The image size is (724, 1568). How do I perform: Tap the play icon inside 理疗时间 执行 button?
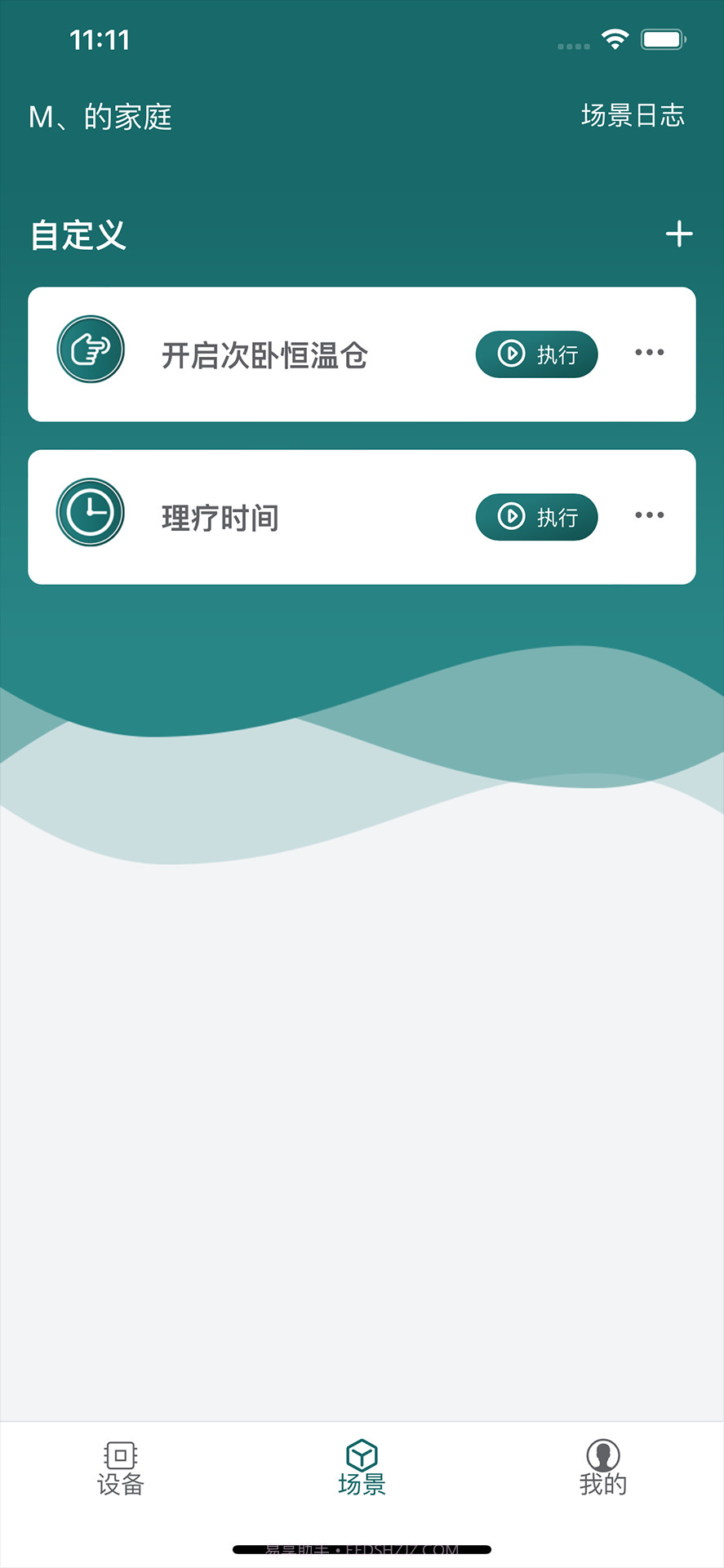(510, 517)
